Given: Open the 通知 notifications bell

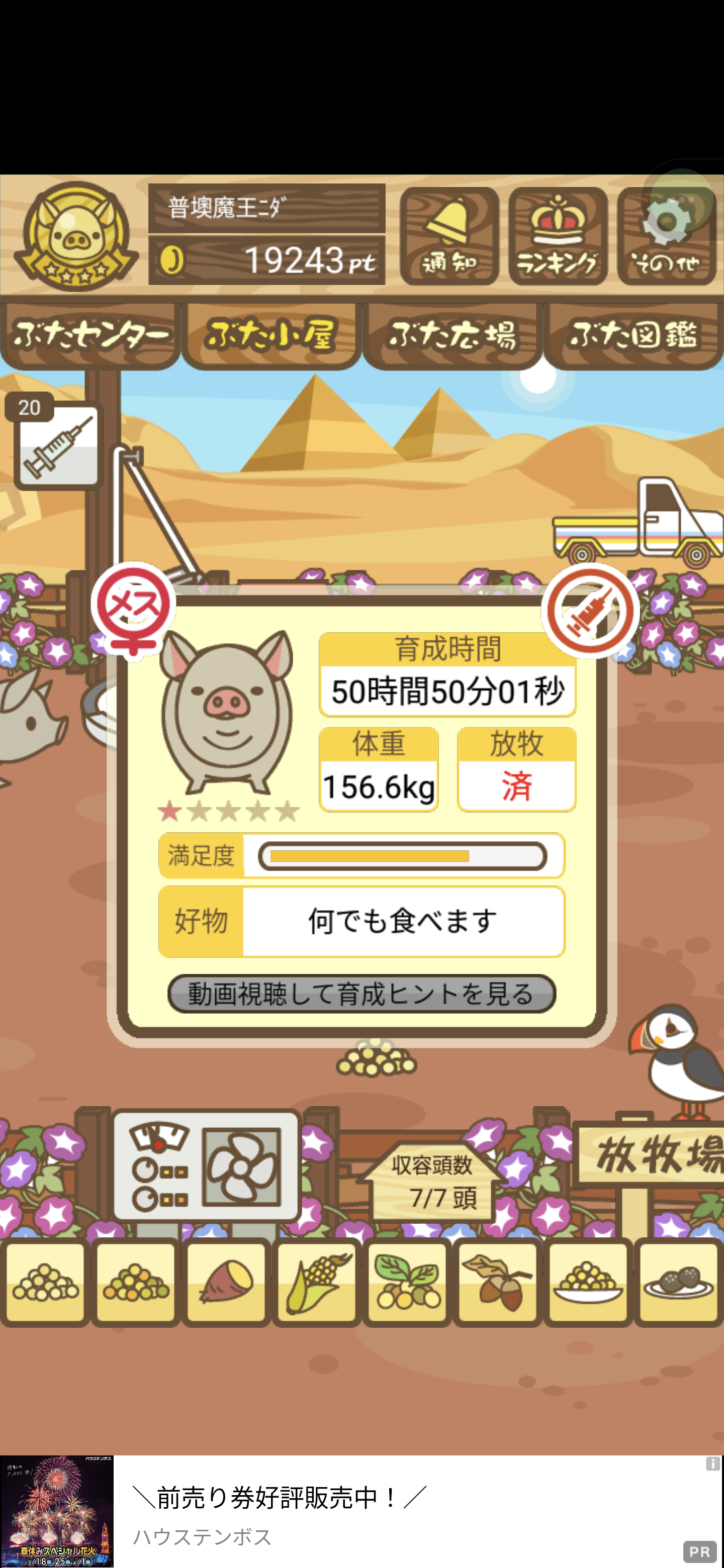Looking at the screenshot, I should pos(449,236).
